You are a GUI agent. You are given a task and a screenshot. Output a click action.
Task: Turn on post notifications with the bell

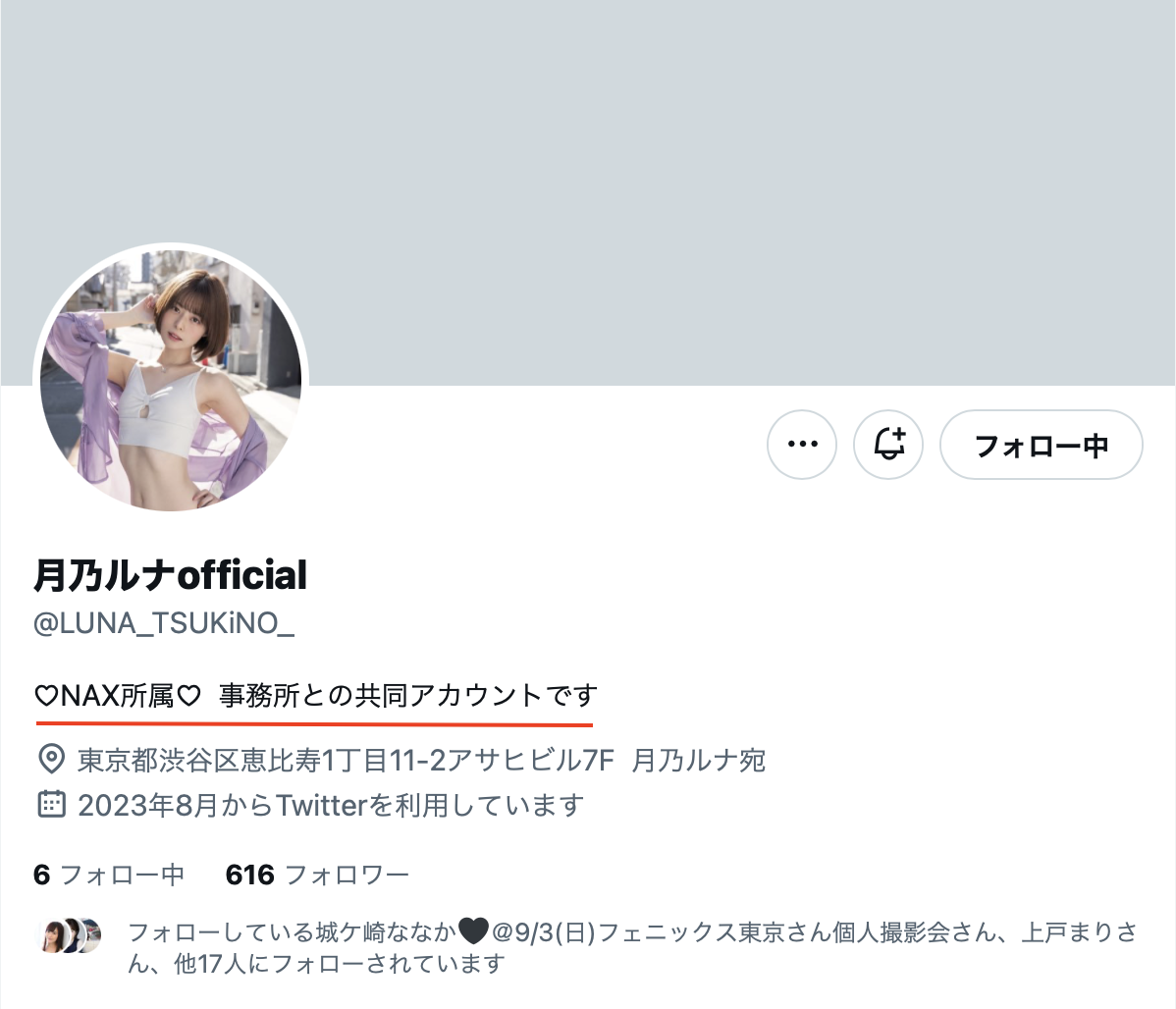(x=888, y=445)
